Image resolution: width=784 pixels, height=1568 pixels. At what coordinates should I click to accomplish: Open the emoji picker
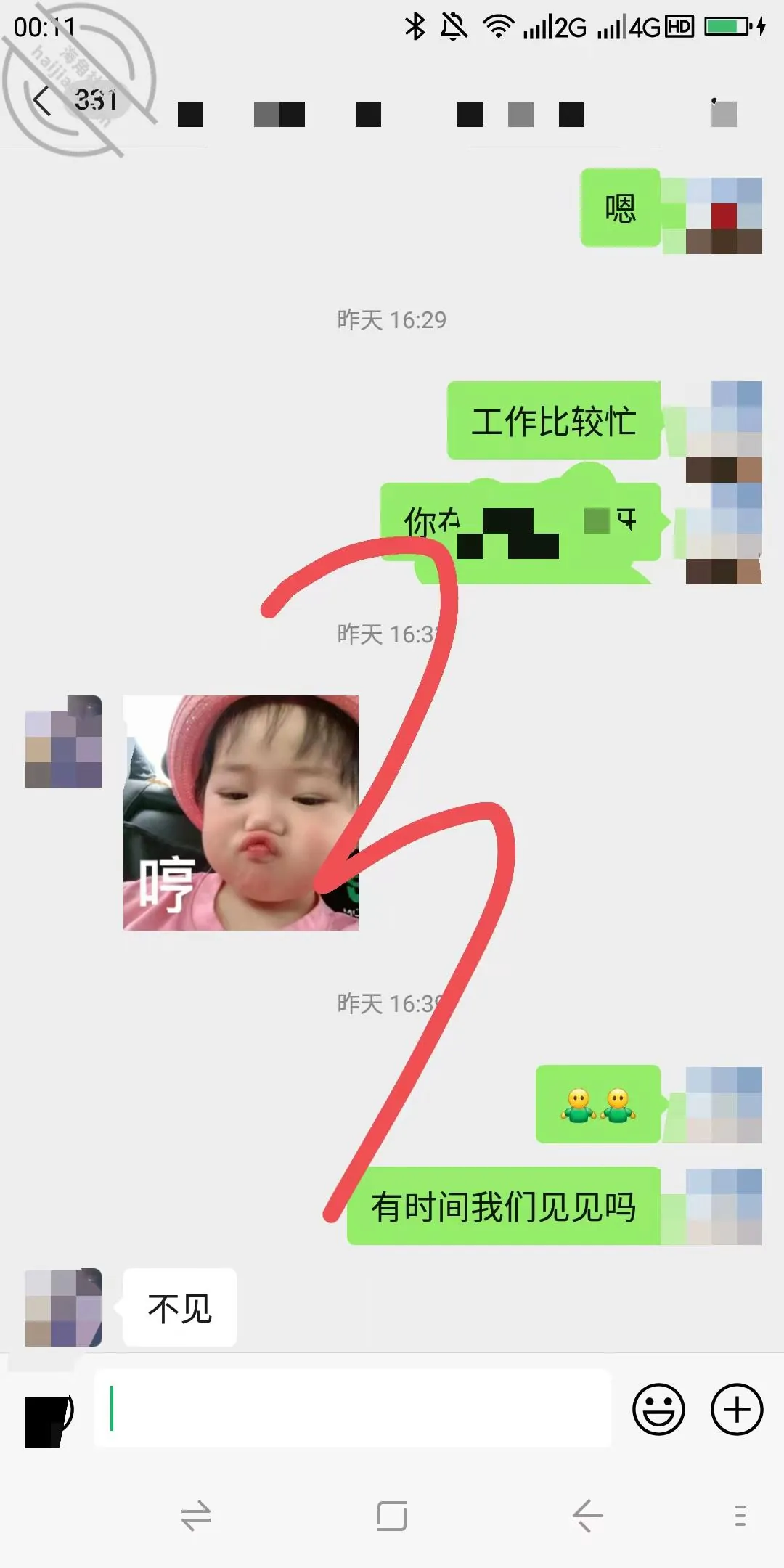click(x=658, y=1410)
